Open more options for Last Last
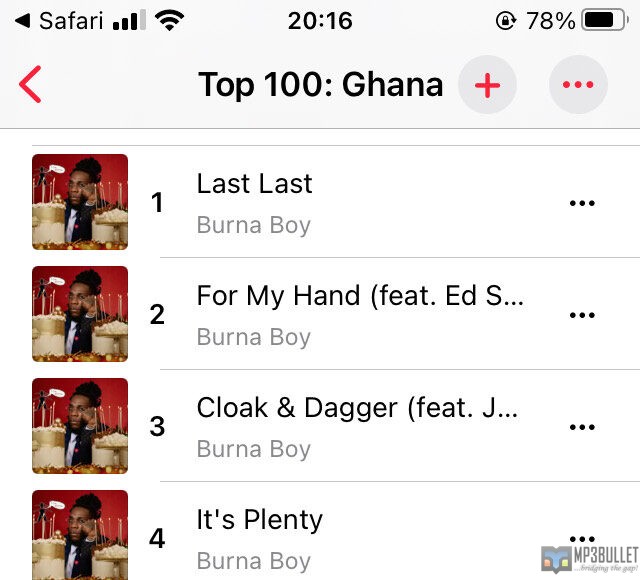The image size is (640, 580). click(x=581, y=203)
